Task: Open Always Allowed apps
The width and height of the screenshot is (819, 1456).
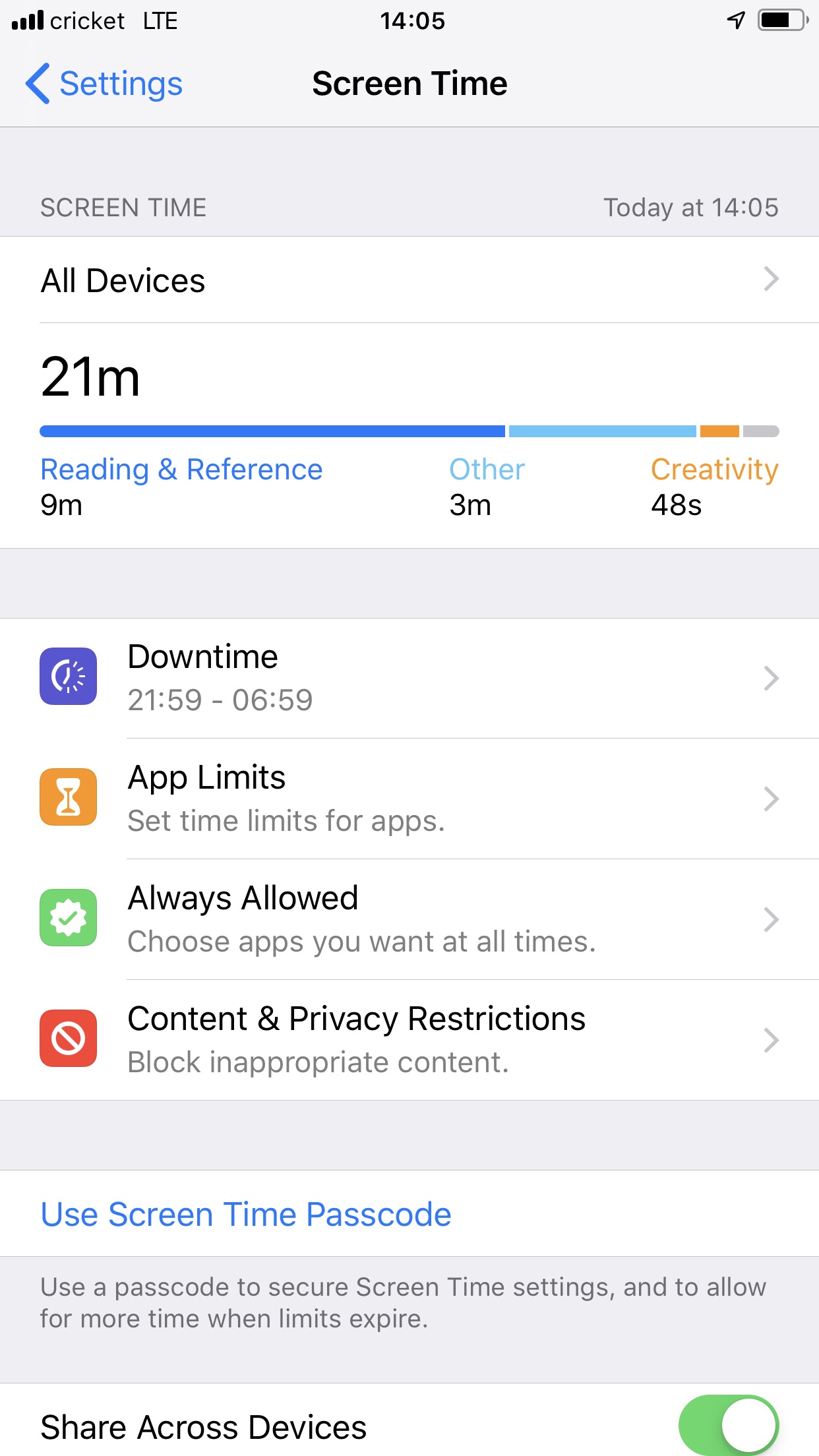Action: pos(409,919)
